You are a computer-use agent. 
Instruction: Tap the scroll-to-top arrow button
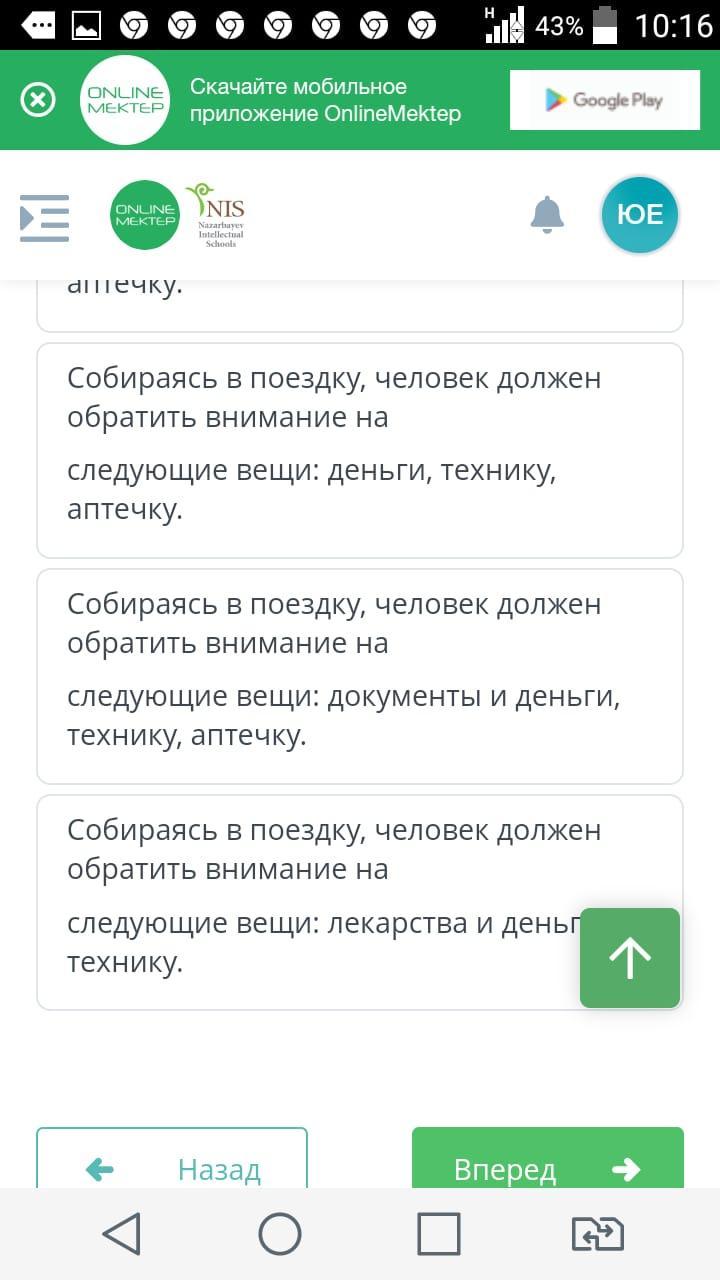pos(630,958)
